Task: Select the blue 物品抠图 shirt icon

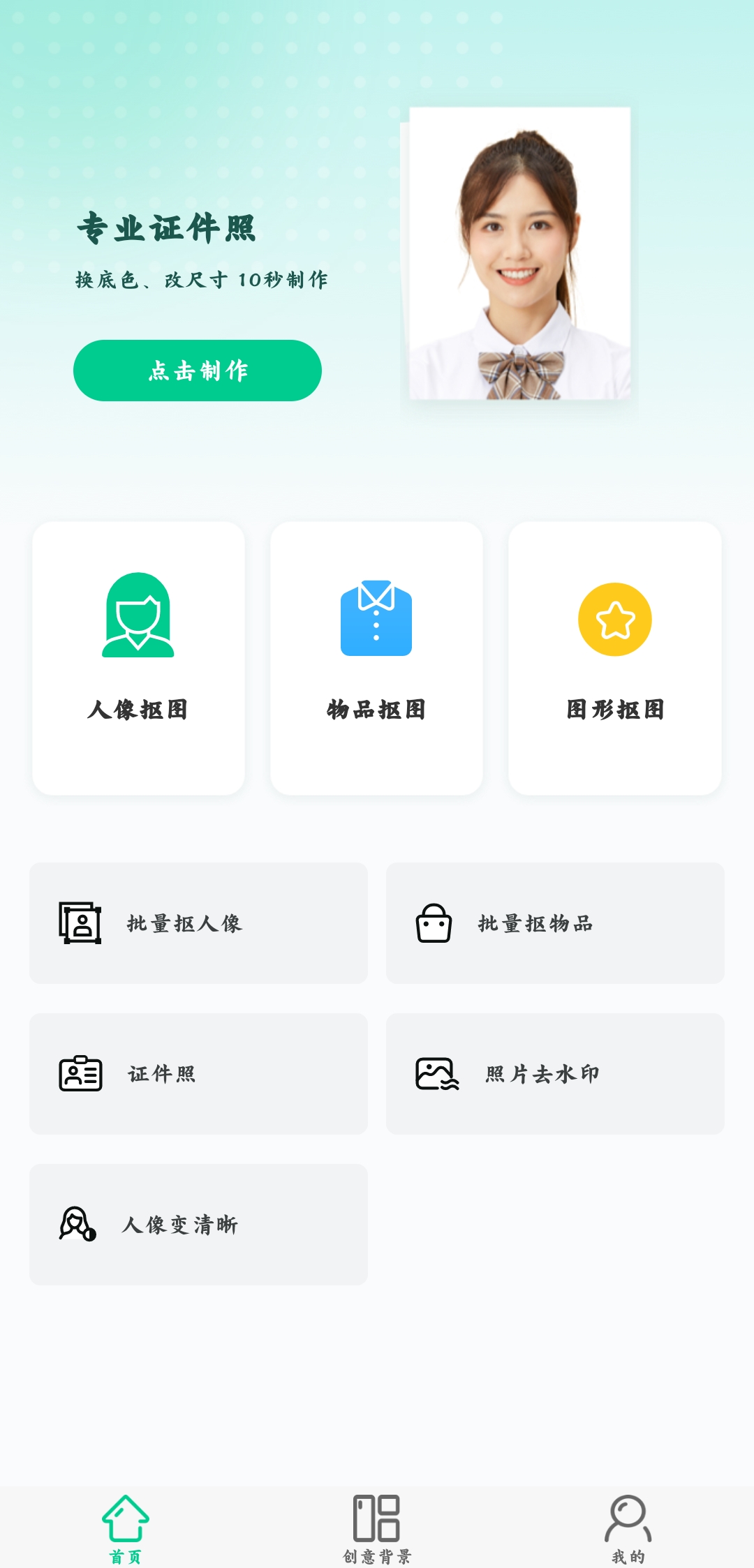Action: click(376, 618)
